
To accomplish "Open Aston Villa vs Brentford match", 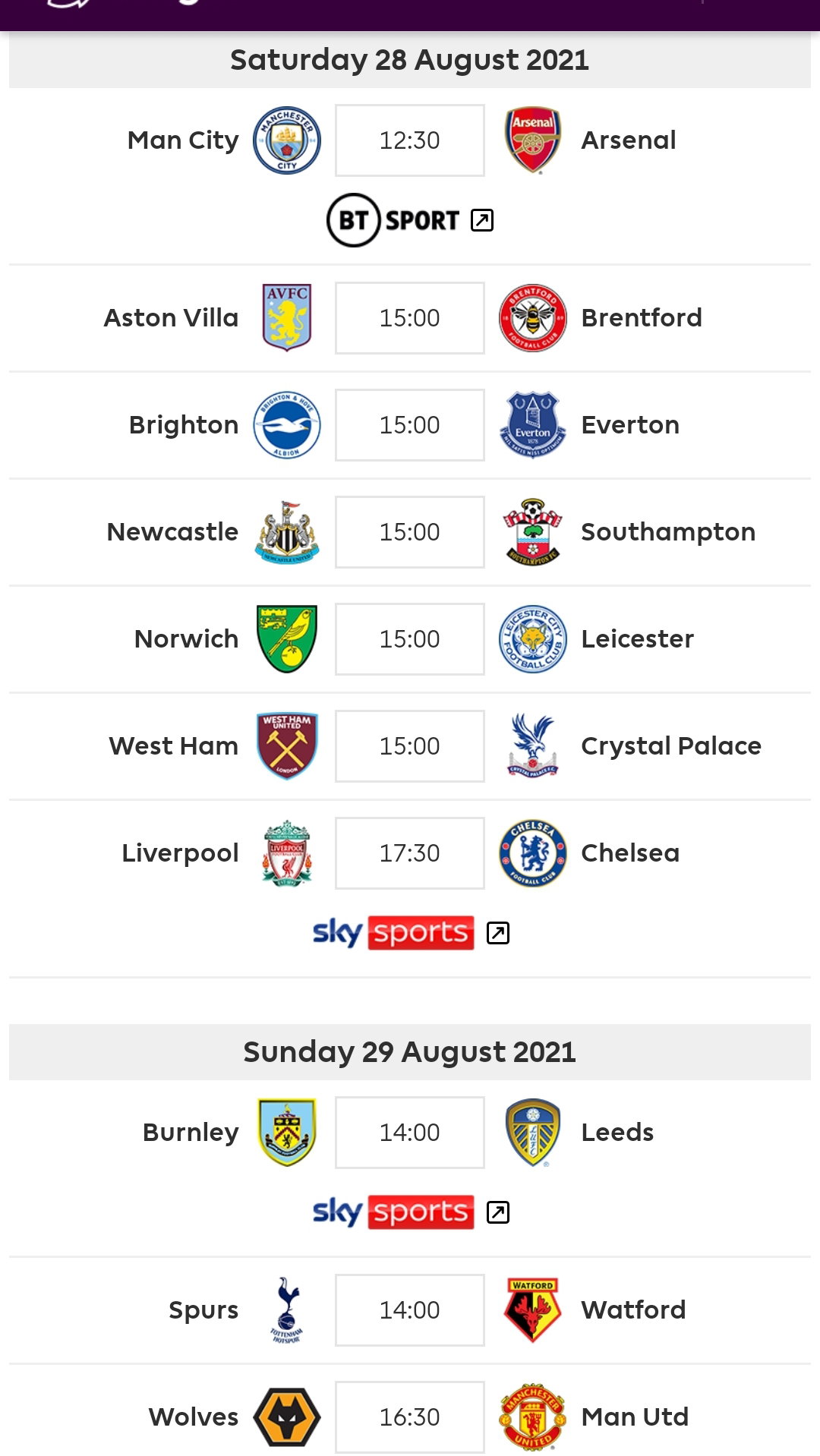I will (410, 318).
